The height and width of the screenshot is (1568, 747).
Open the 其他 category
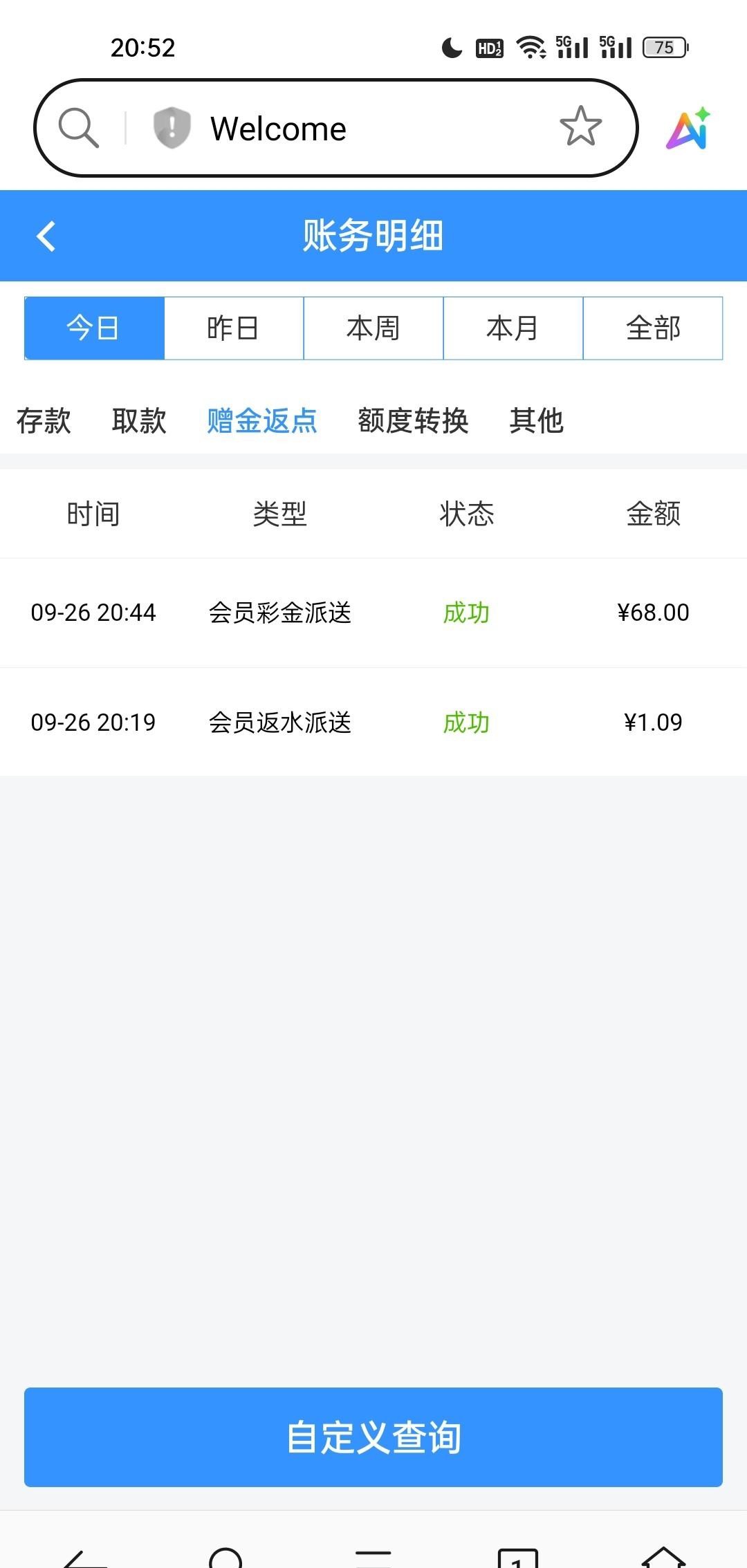point(537,420)
